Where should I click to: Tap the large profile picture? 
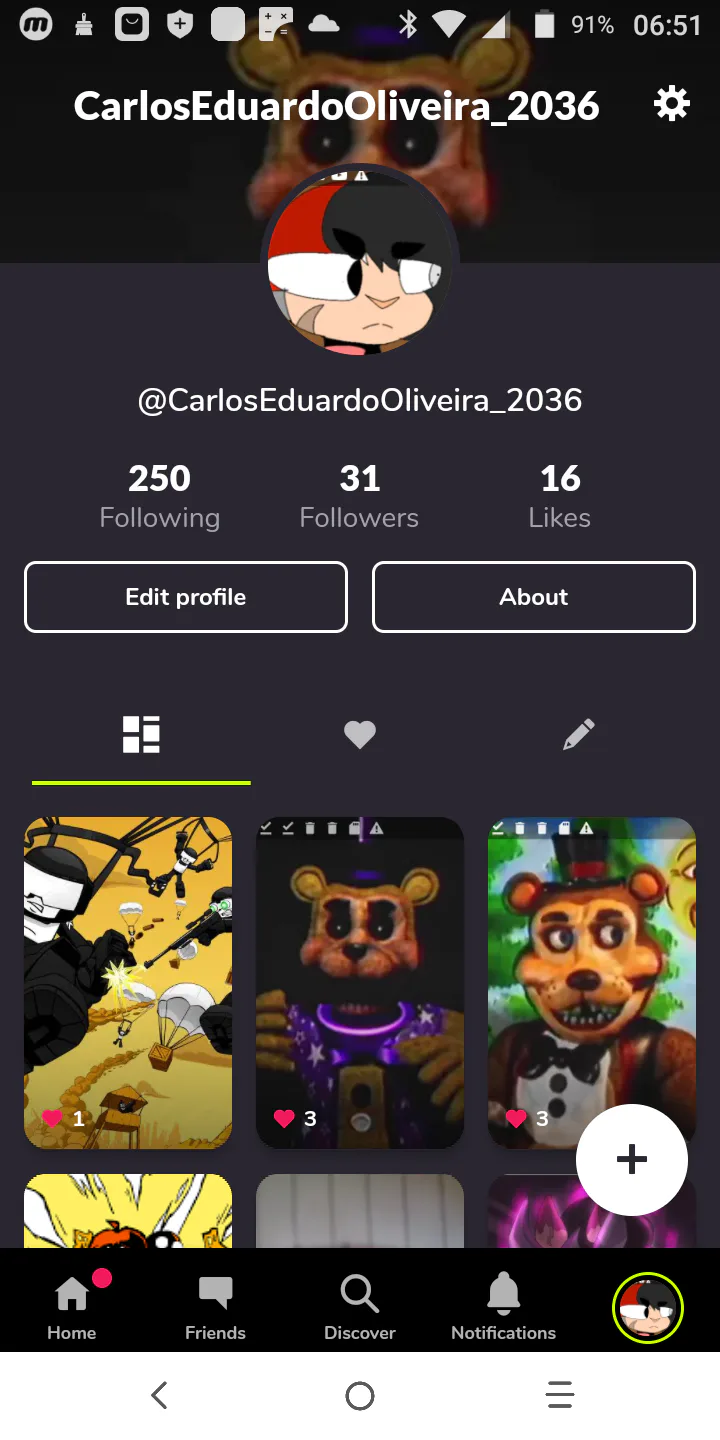coord(360,262)
